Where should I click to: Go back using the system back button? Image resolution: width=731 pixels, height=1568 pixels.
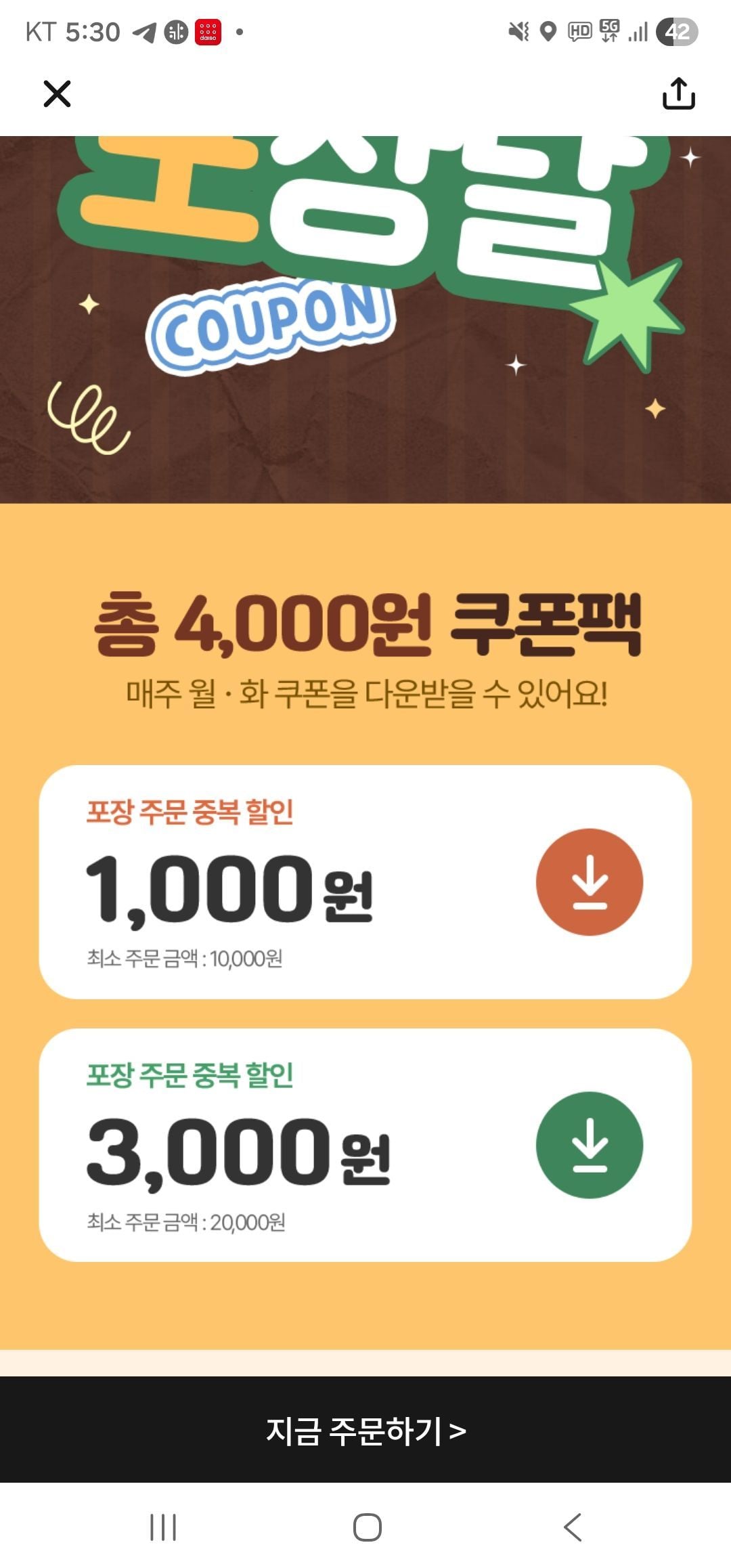(573, 1527)
